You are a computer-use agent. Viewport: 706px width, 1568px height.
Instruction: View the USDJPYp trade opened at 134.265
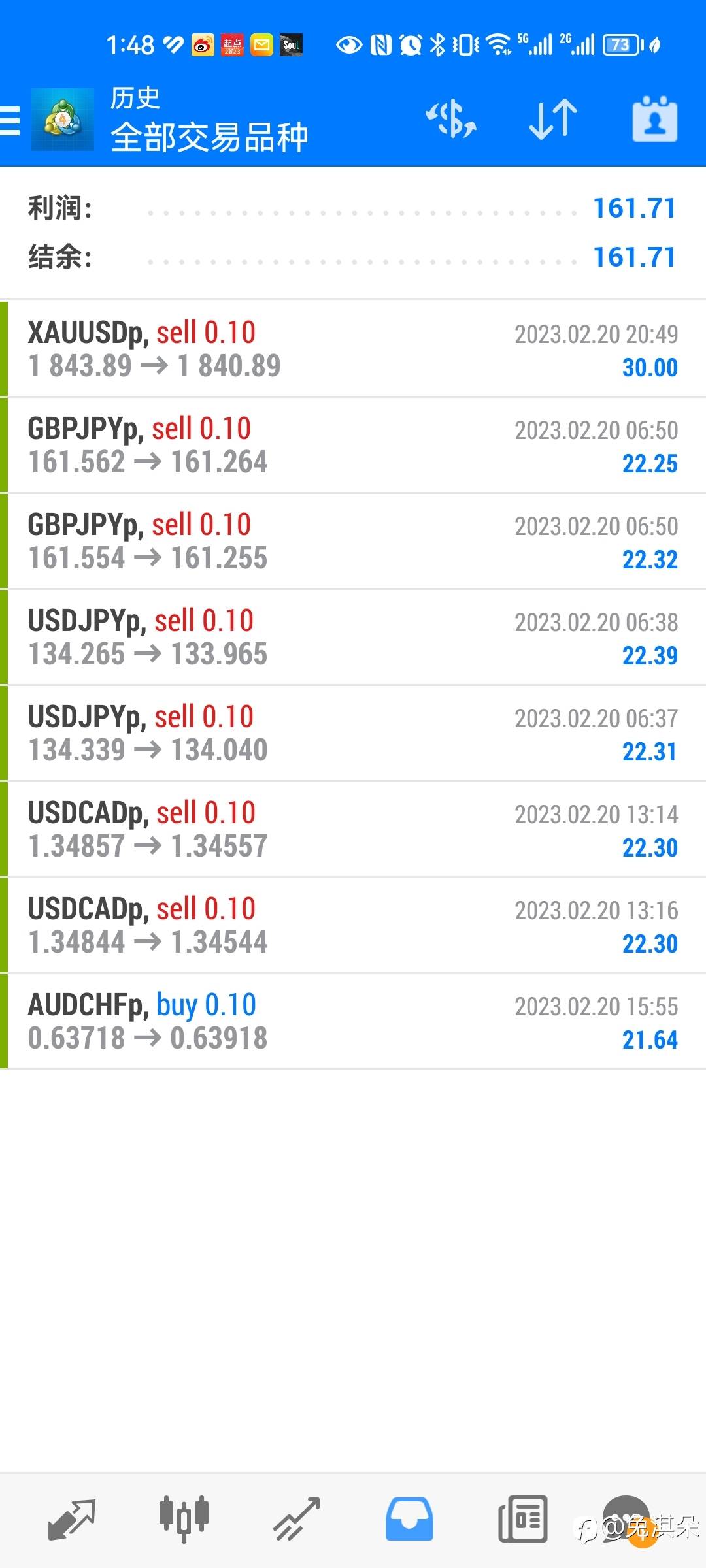click(353, 637)
